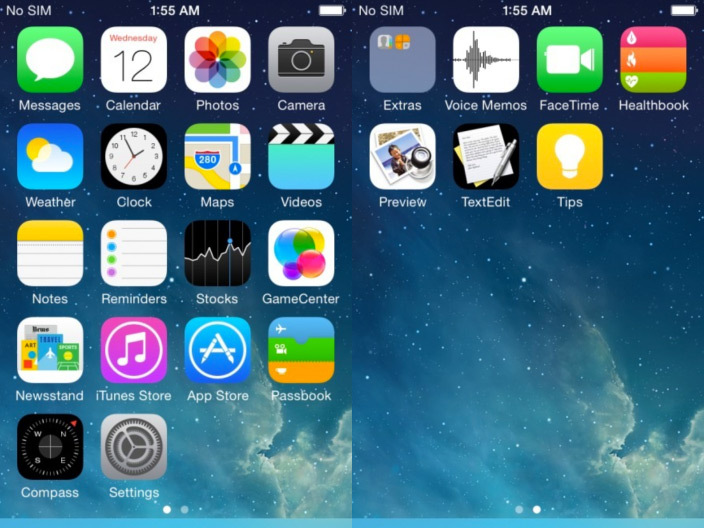Screen dimensions: 704x528
Task: Launch the Camera app
Action: tap(301, 60)
